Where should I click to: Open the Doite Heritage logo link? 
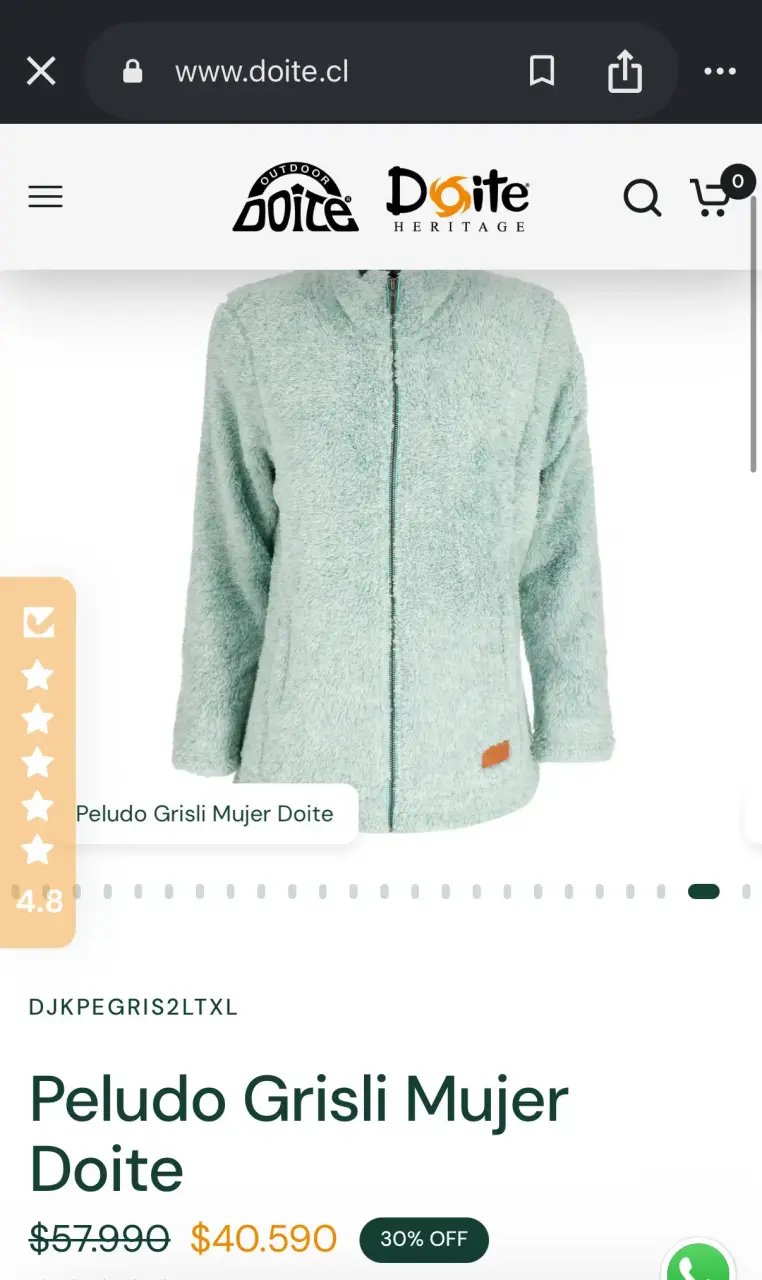pos(457,199)
